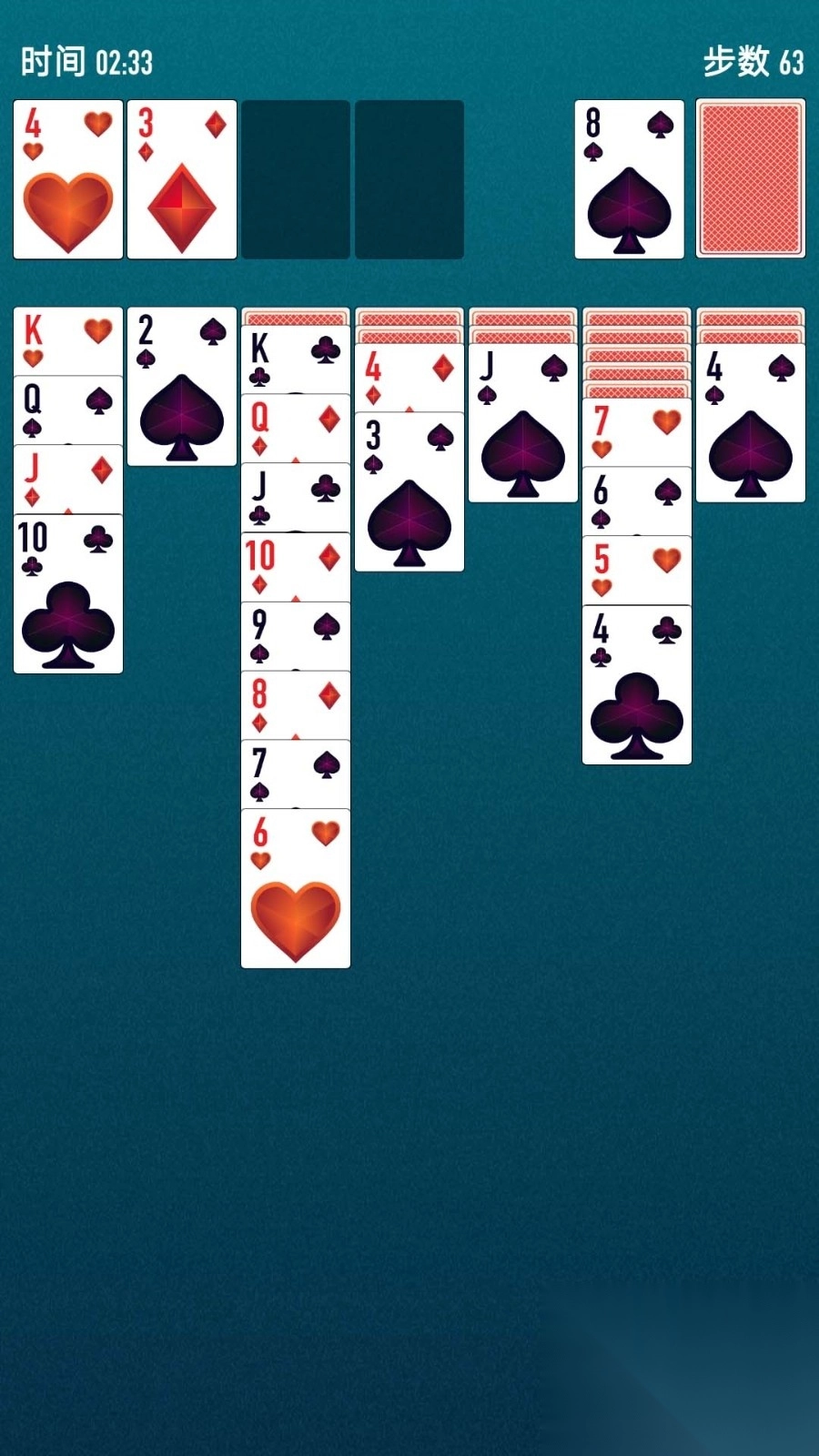Image resolution: width=819 pixels, height=1456 pixels.
Task: Select the 4 of diamonds card
Action: [409, 373]
